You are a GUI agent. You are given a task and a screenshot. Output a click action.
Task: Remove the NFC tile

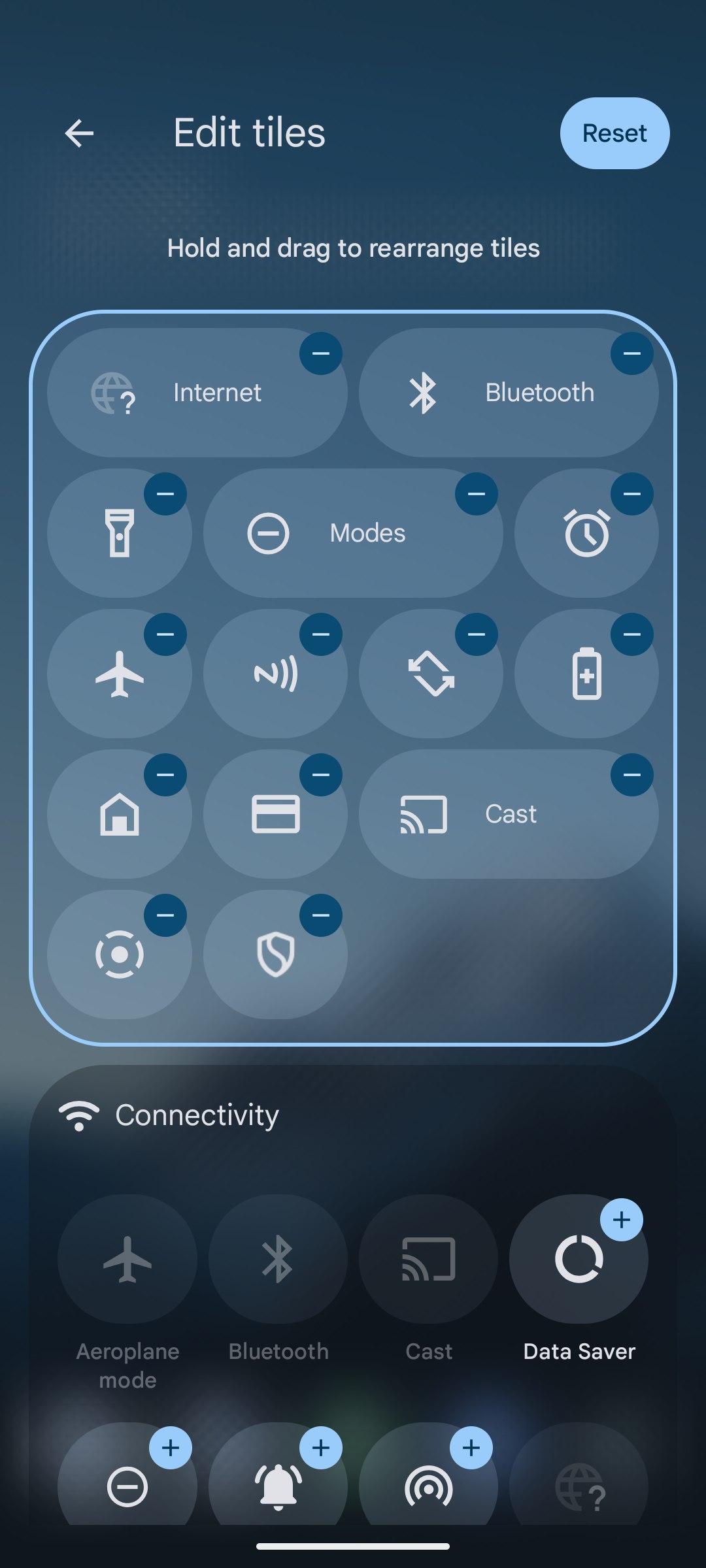[321, 634]
